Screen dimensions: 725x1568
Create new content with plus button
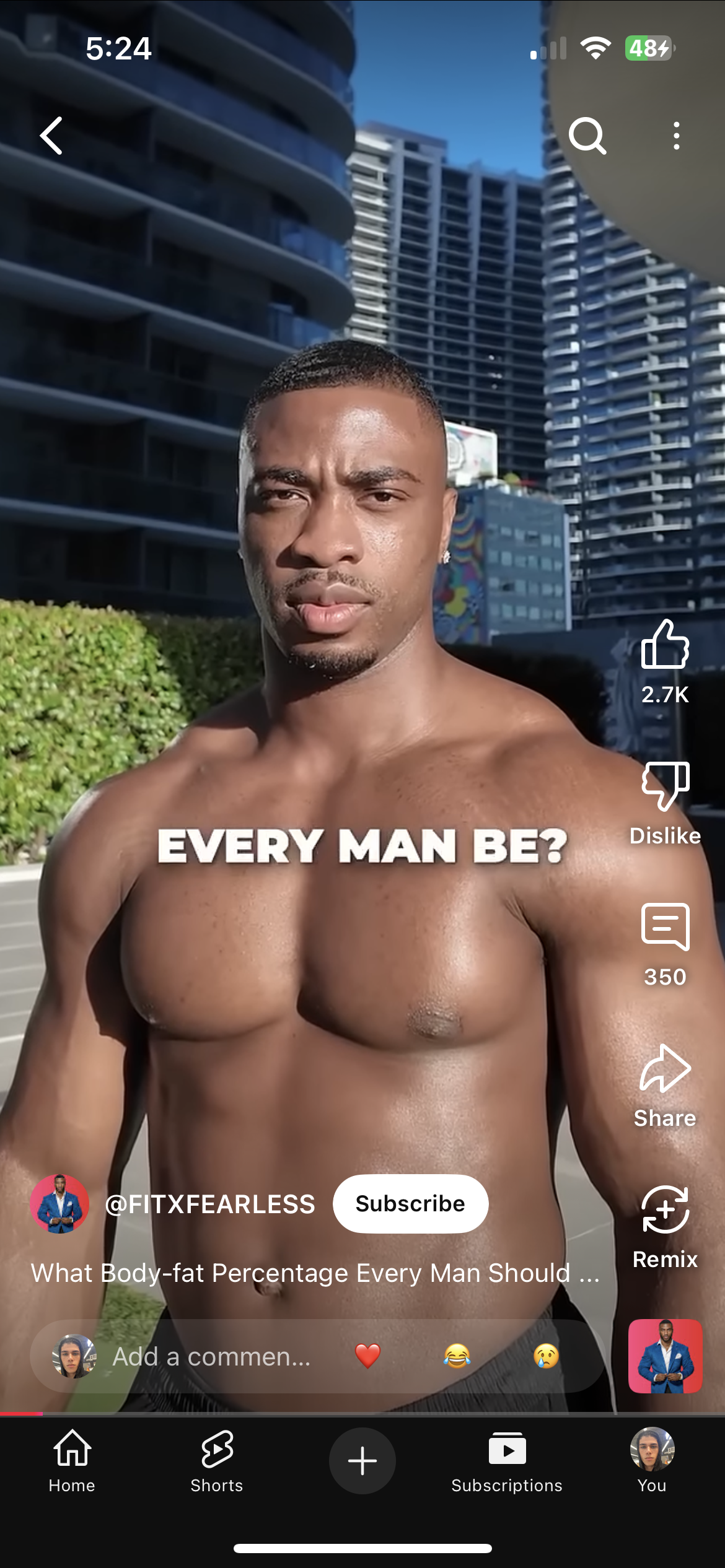click(x=362, y=1461)
